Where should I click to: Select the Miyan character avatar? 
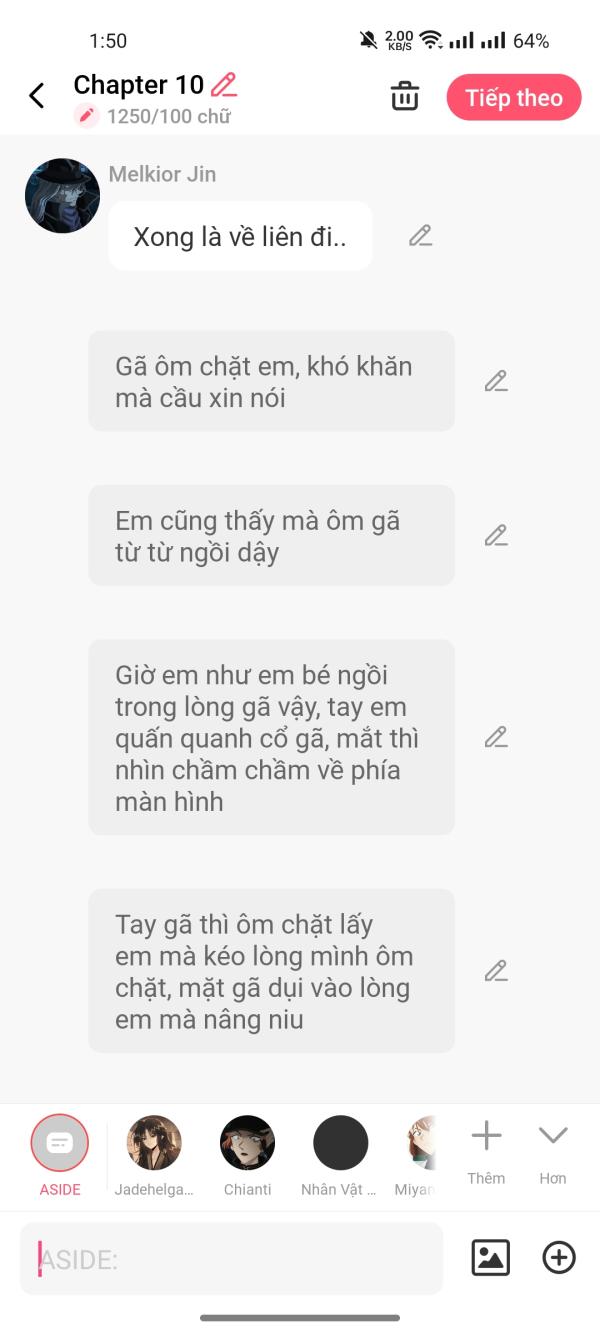pos(418,1154)
